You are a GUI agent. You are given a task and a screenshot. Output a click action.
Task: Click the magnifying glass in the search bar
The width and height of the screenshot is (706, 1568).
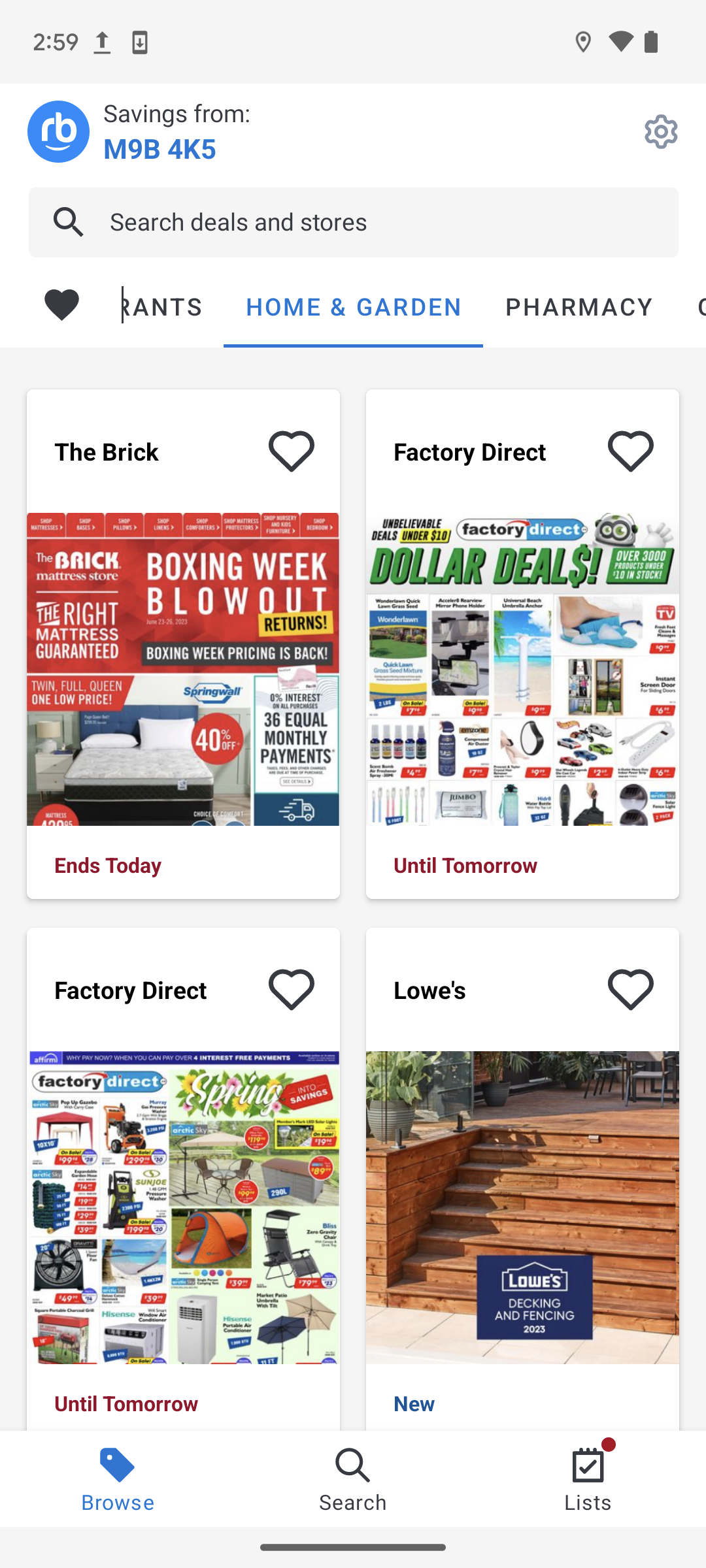pos(69,222)
